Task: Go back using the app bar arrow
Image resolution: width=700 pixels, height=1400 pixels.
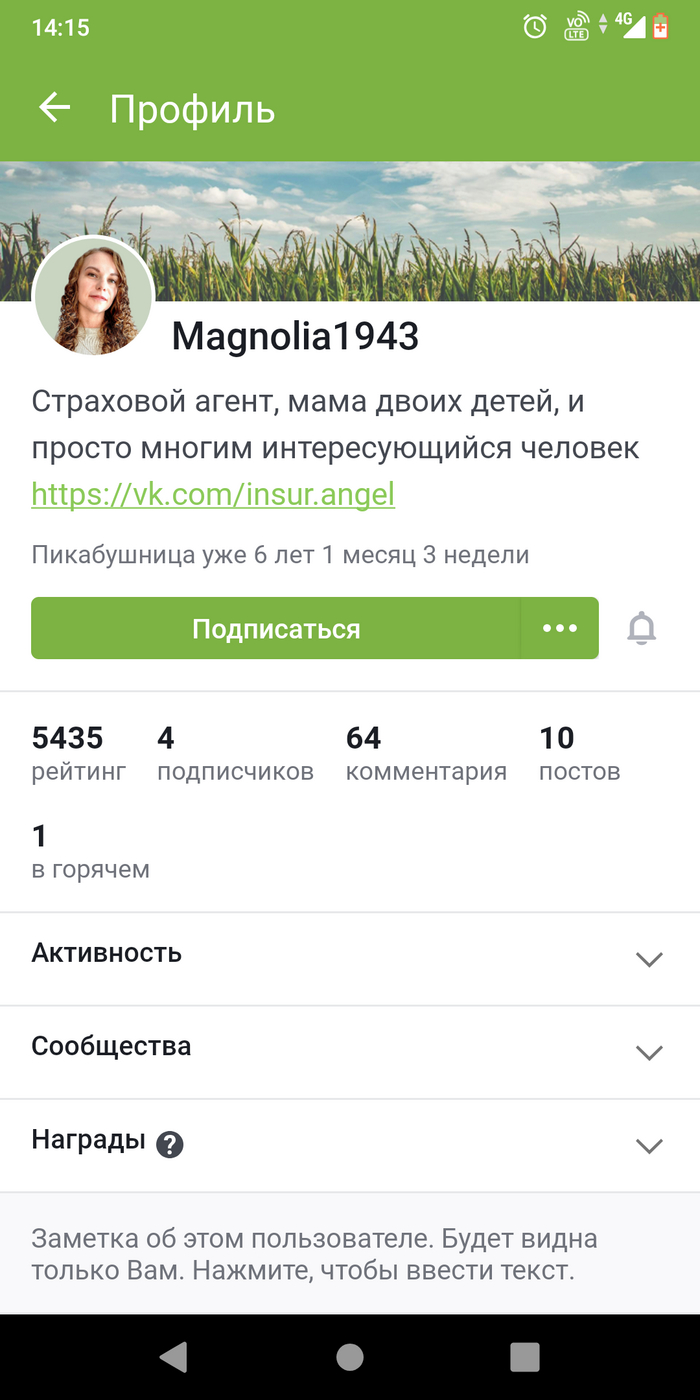Action: [x=54, y=108]
